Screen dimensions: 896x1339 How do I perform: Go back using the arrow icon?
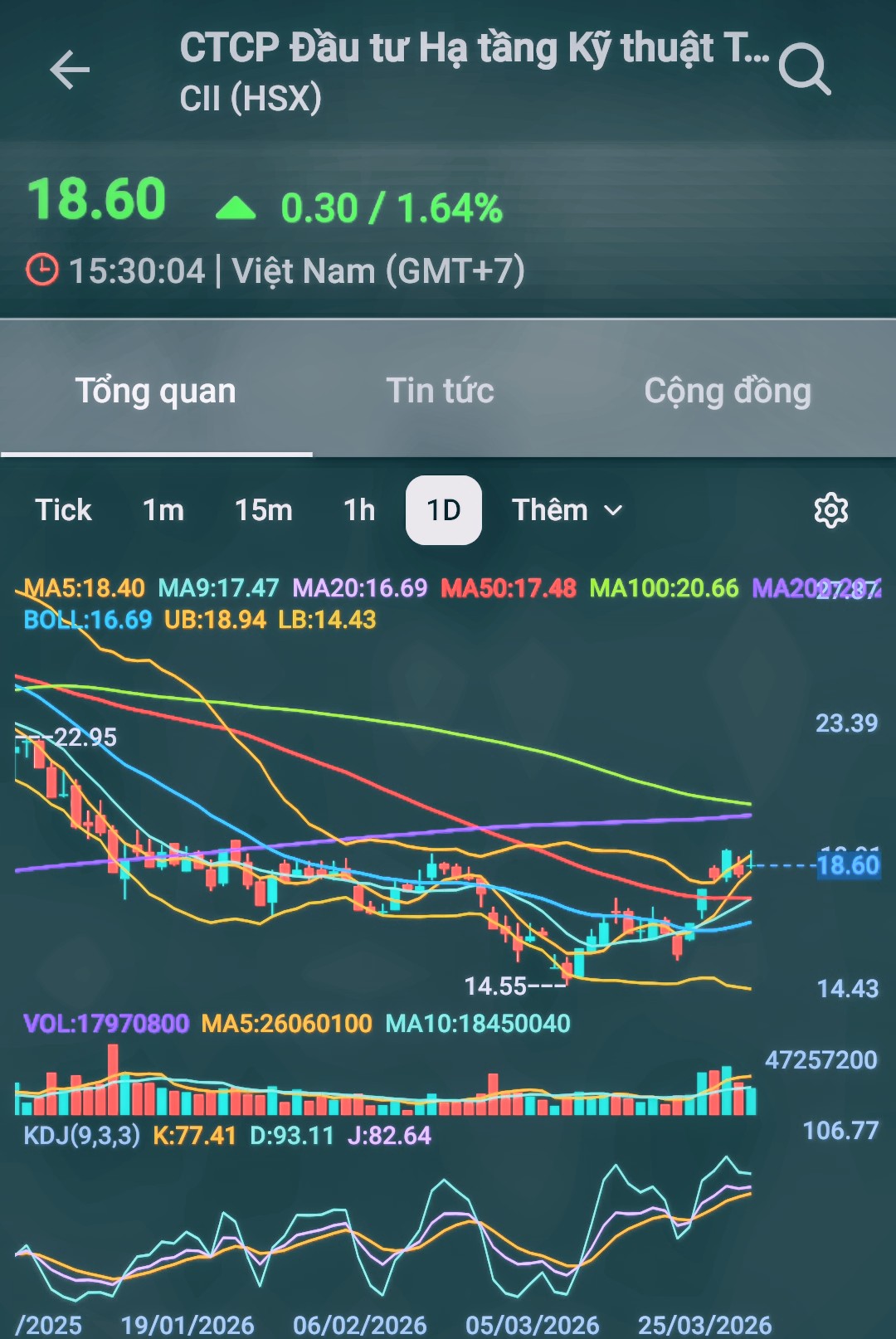pos(70,70)
